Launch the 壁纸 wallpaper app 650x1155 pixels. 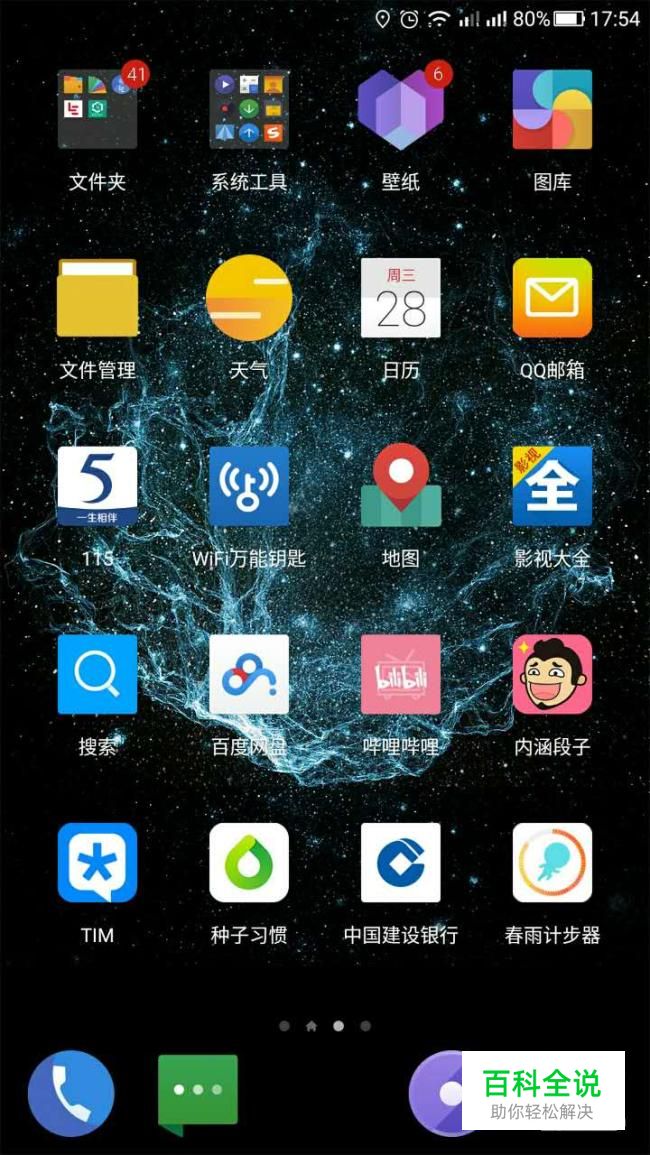(400, 110)
